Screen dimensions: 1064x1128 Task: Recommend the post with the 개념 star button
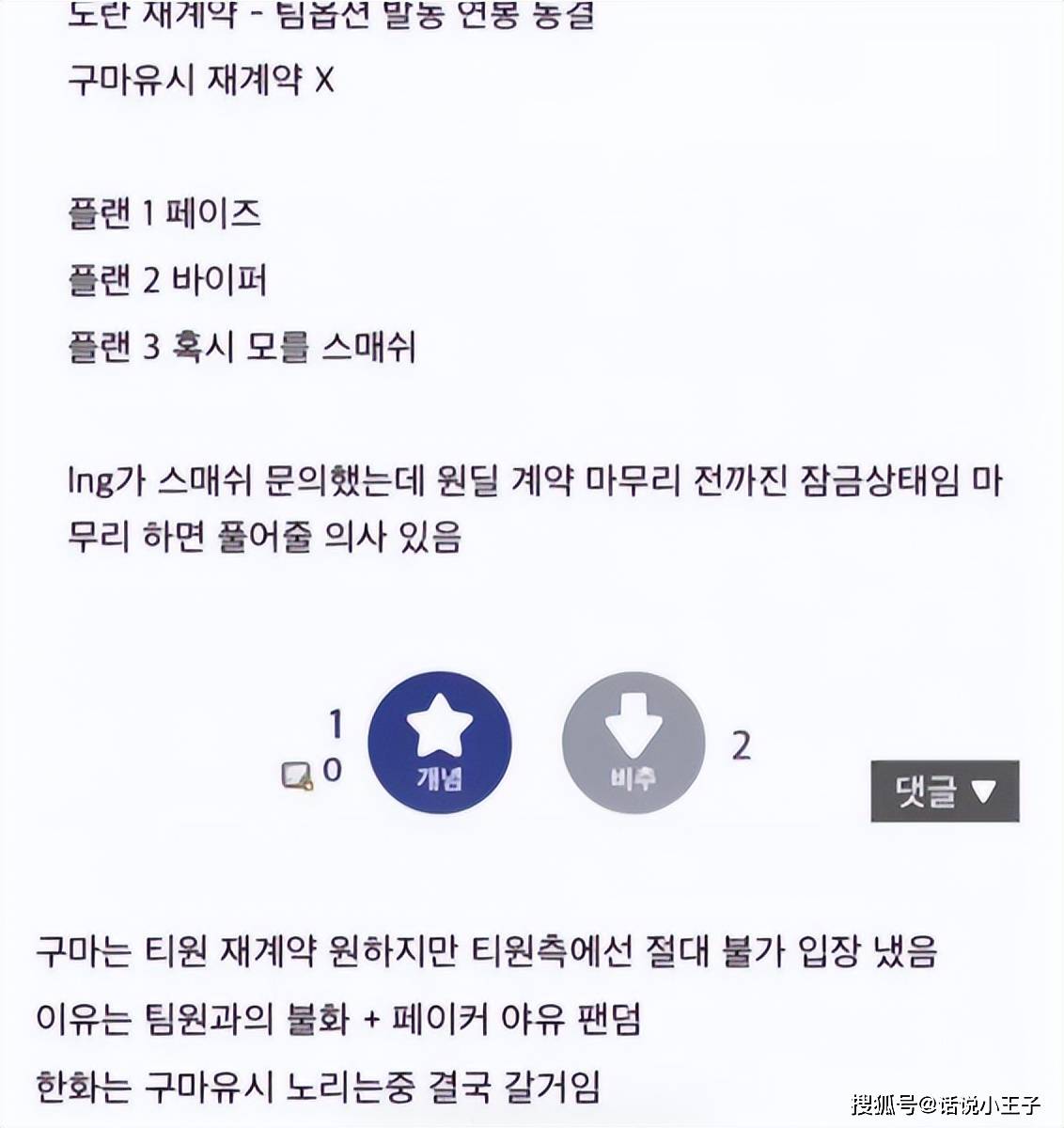point(439,743)
